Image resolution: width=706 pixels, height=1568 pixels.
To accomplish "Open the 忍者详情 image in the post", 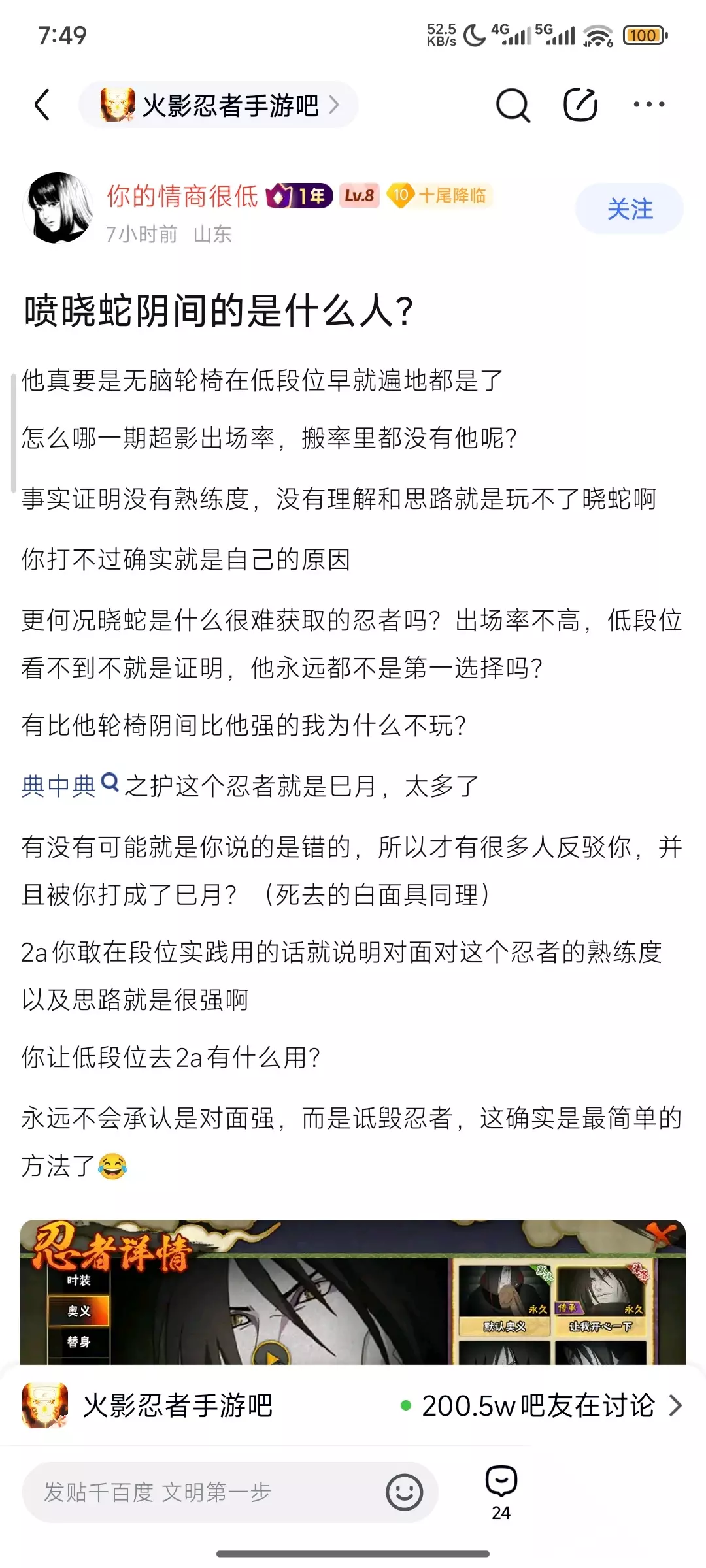I will [x=353, y=1292].
